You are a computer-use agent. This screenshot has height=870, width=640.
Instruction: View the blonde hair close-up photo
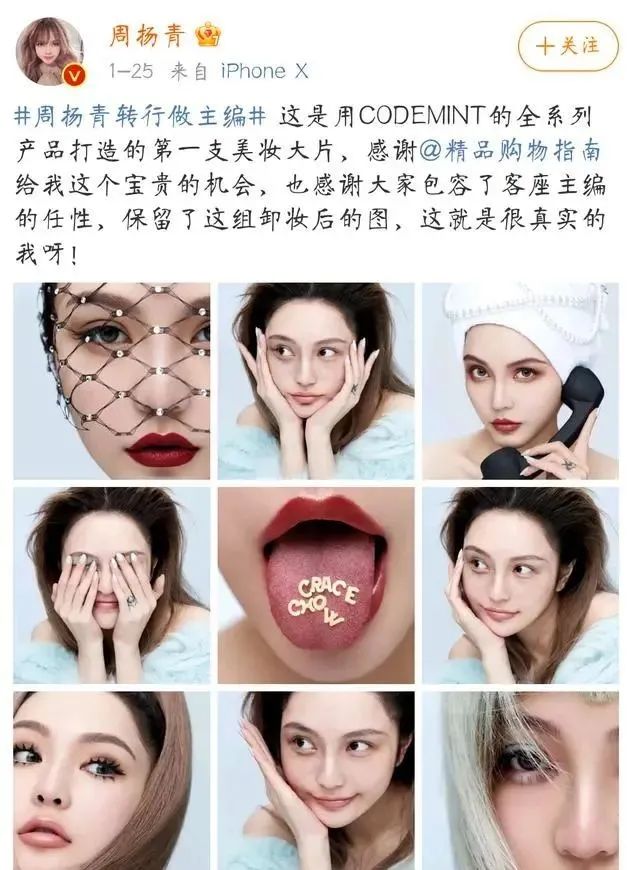520,780
